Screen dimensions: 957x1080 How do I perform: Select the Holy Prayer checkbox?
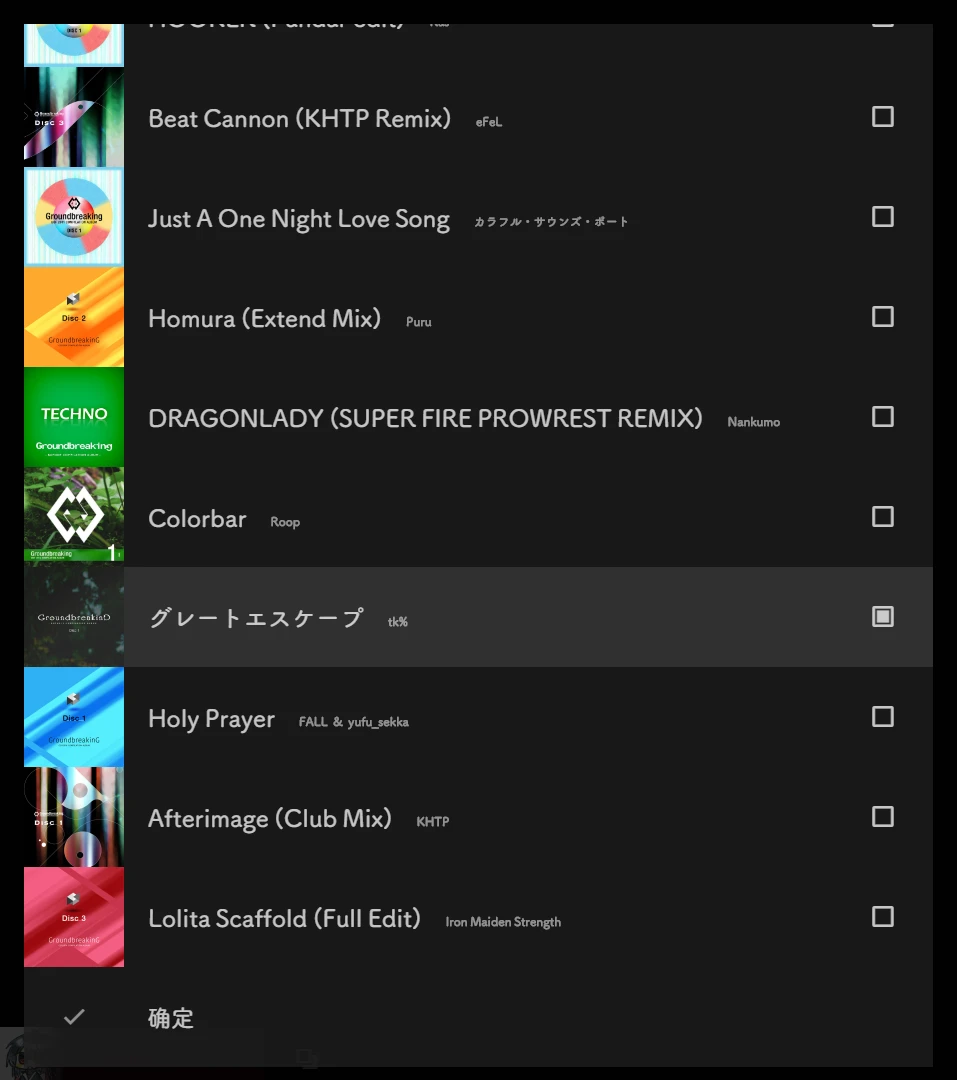click(x=883, y=716)
